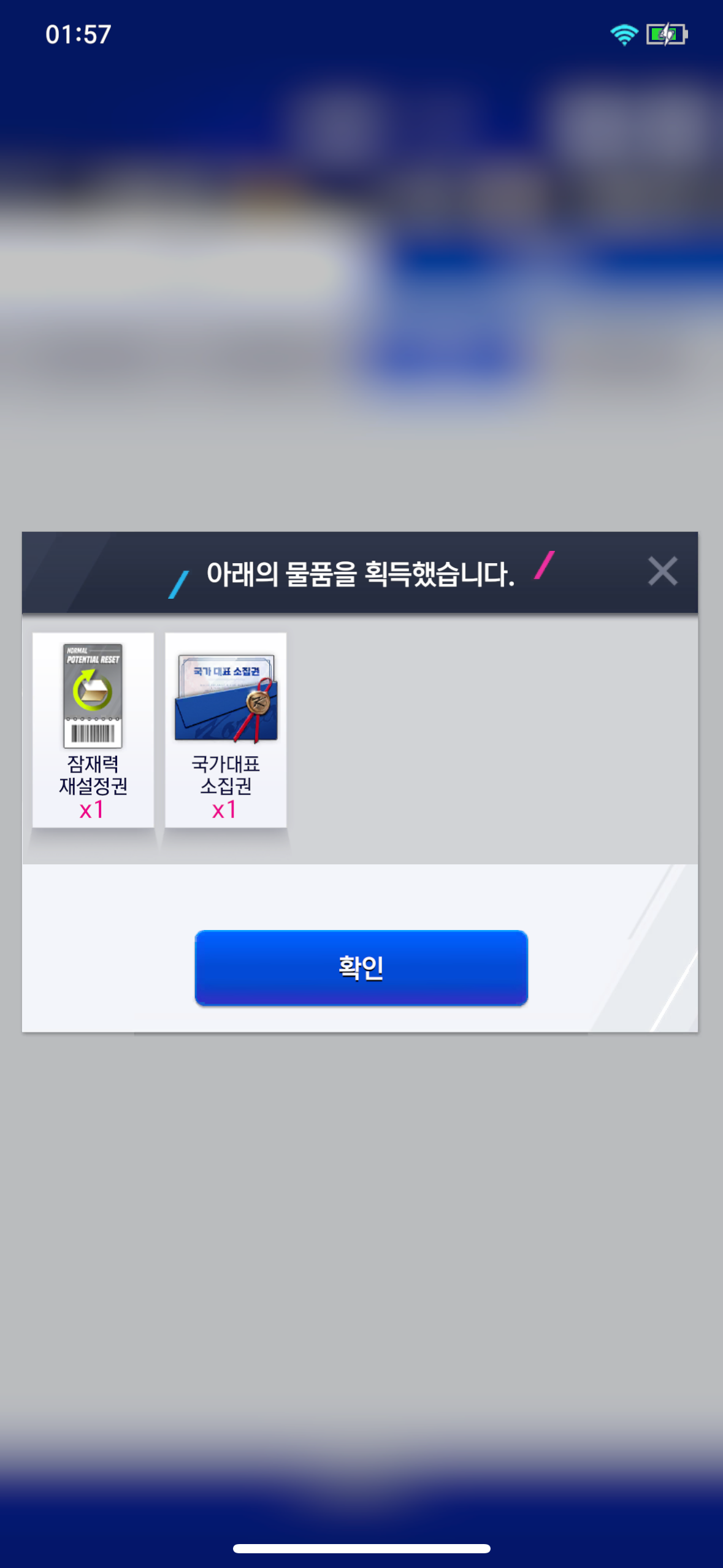
Task: Tap the 잠재력 재설정권 item card
Action: [93, 730]
